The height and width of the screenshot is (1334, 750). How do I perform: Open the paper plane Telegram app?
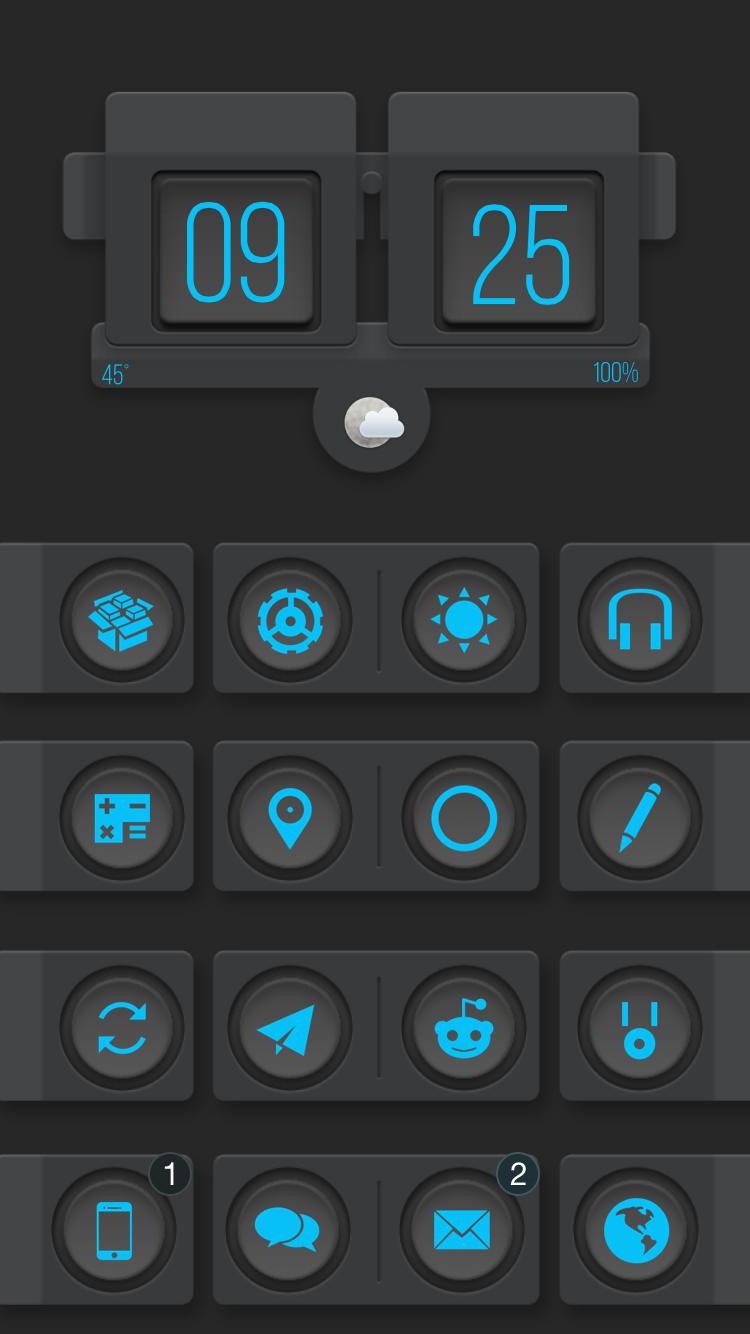(x=290, y=1027)
